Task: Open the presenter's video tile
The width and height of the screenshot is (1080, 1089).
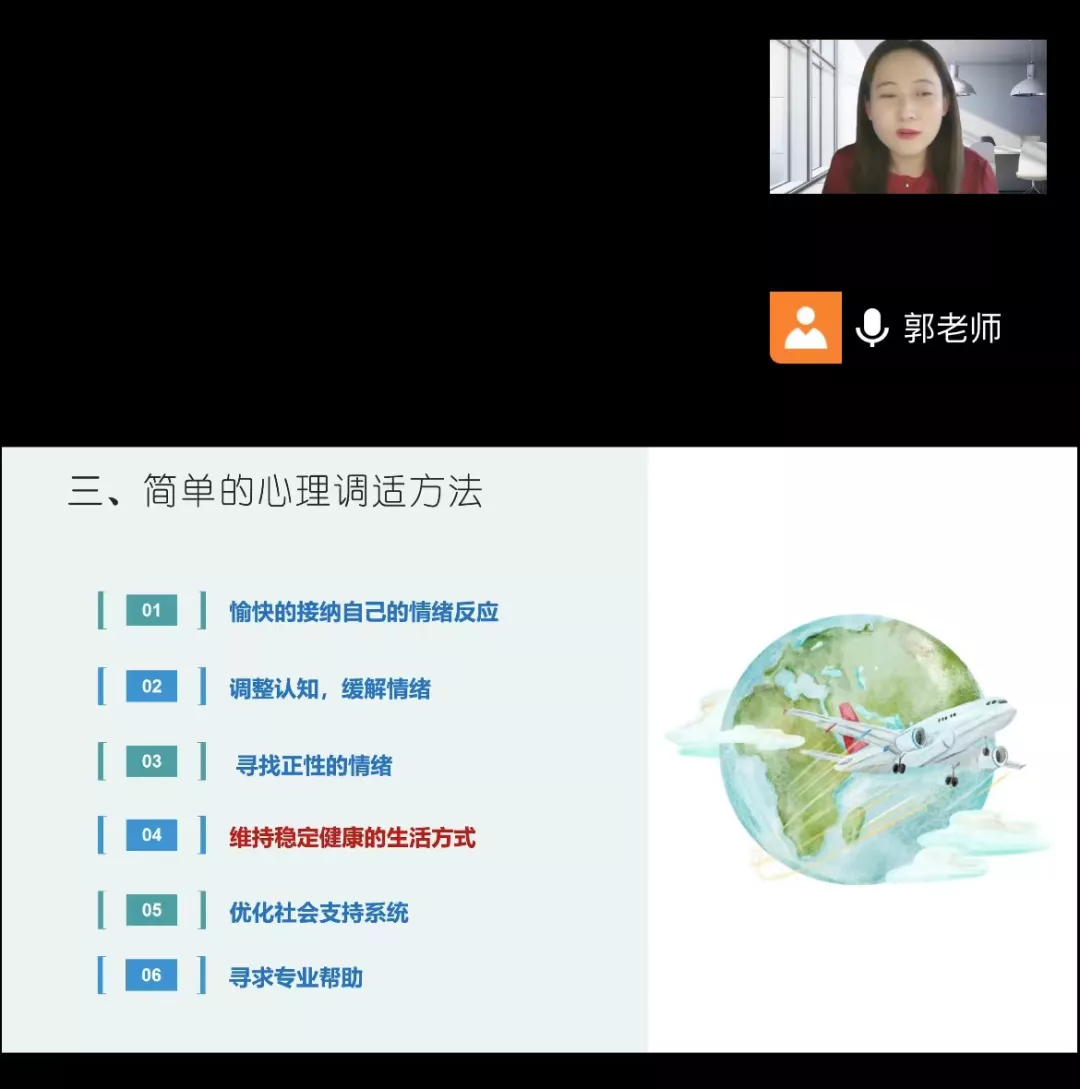Action: coord(907,117)
